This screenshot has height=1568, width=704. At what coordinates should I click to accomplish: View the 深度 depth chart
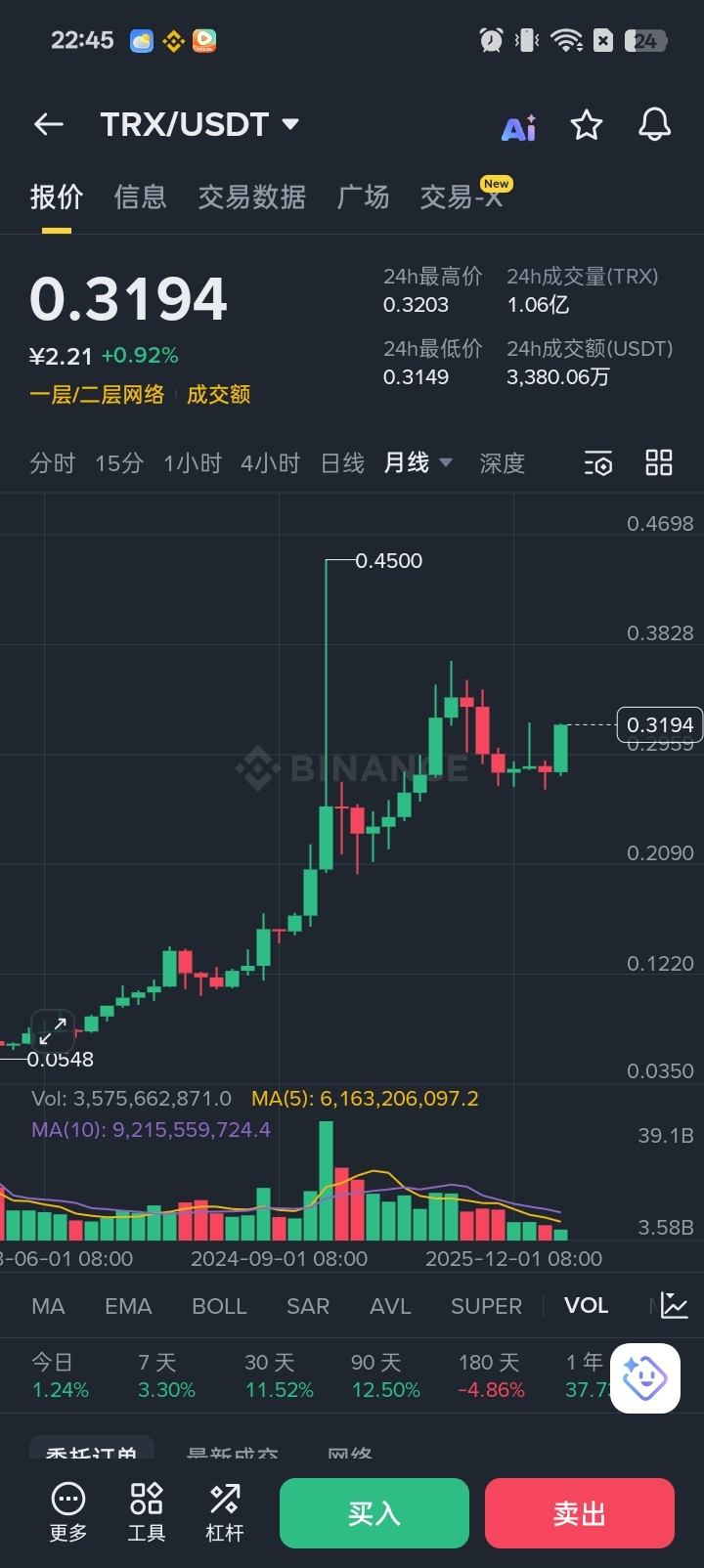pos(502,462)
